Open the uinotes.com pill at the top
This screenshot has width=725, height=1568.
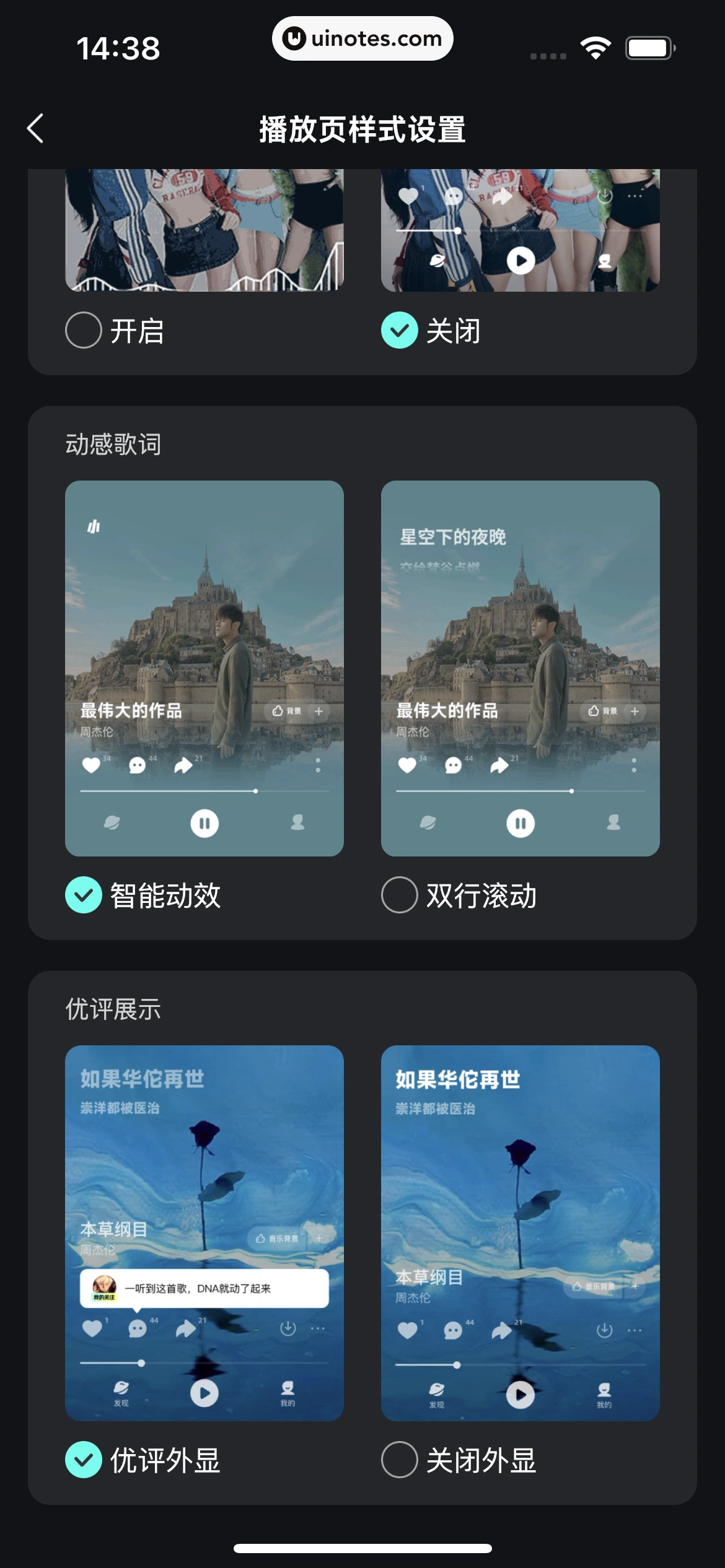pyautogui.click(x=362, y=38)
